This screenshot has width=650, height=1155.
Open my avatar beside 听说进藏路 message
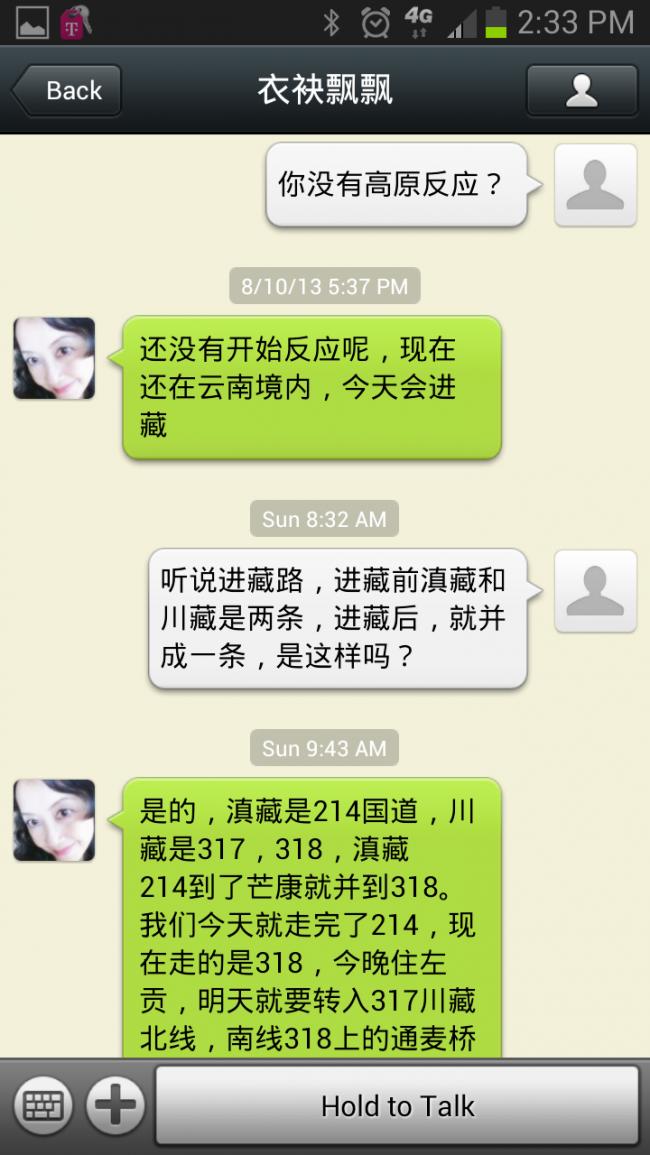[x=595, y=591]
